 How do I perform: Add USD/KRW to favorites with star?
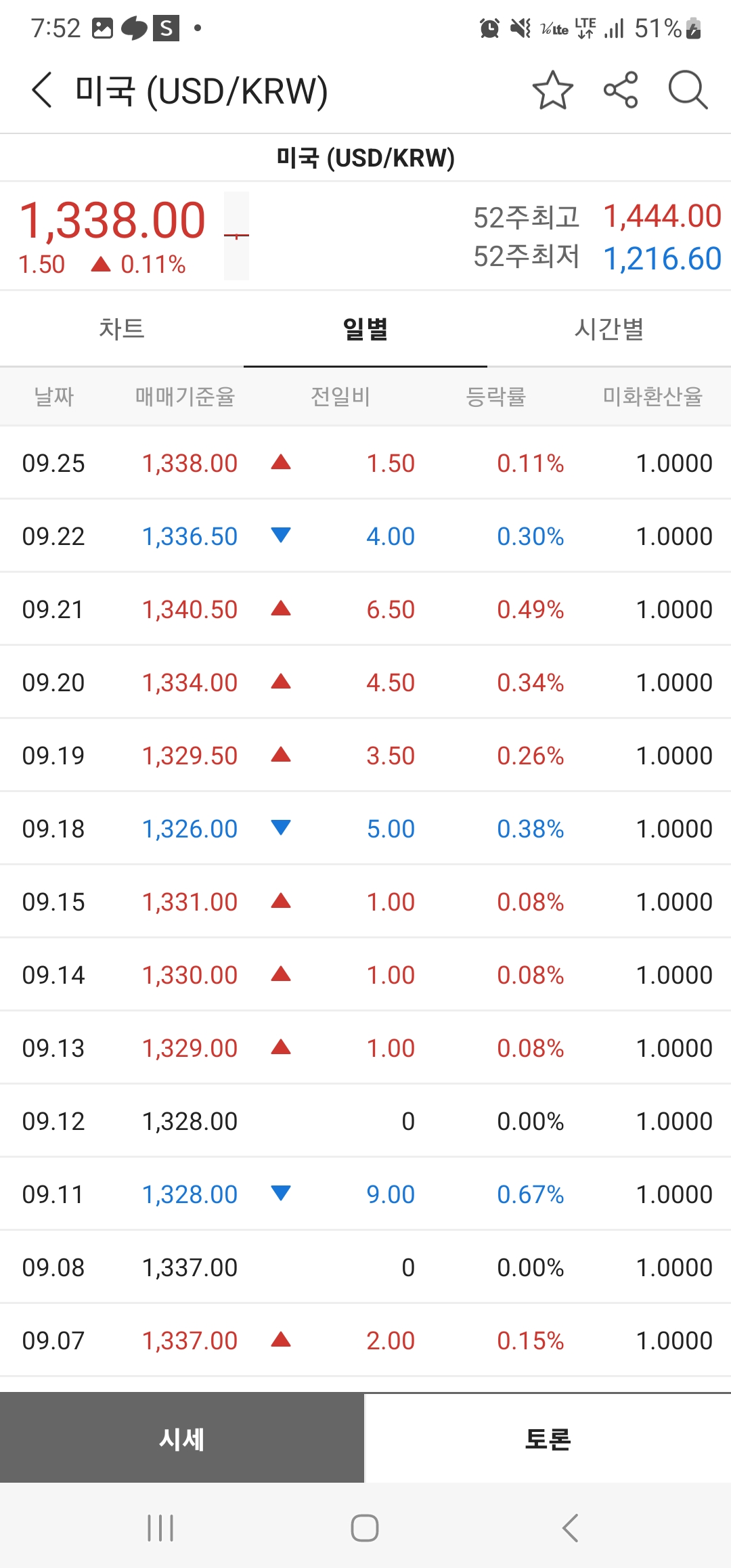552,90
